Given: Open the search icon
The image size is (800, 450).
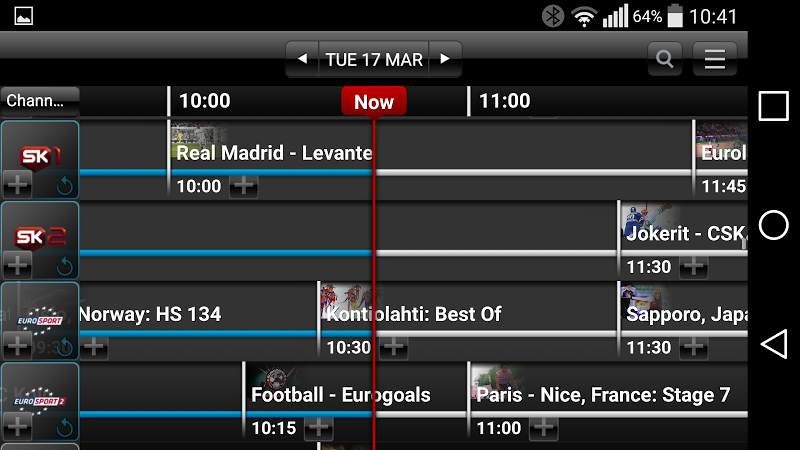Looking at the screenshot, I should click(x=665, y=60).
